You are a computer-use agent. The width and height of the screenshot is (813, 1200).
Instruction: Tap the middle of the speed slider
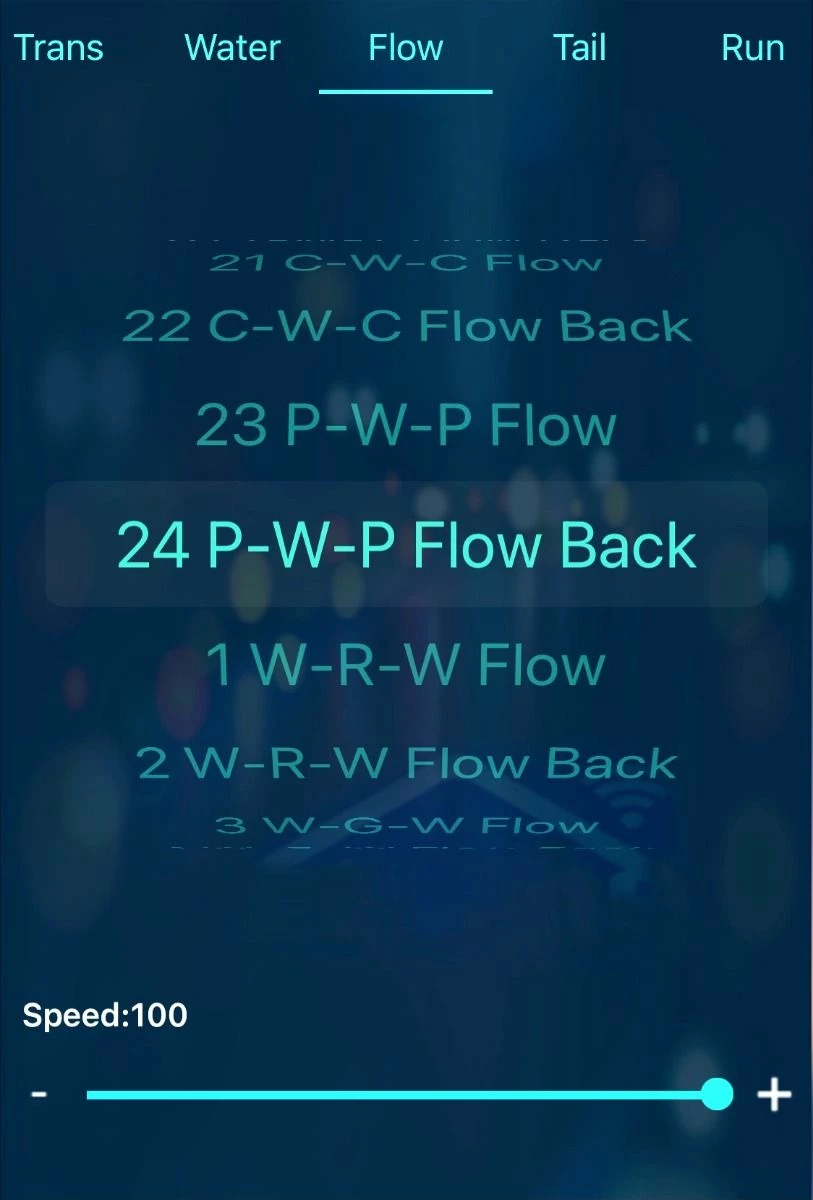(x=402, y=1095)
